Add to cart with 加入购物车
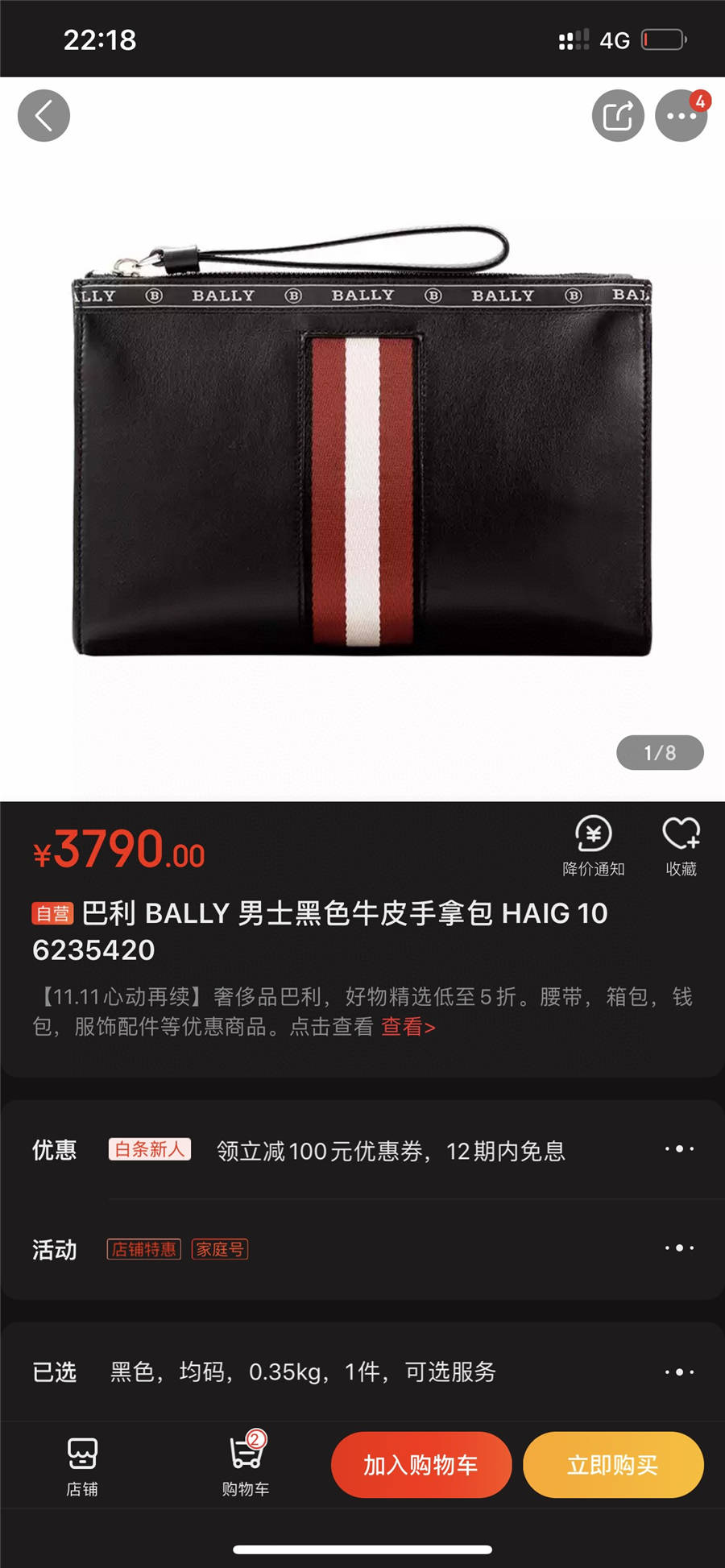 [x=421, y=1465]
